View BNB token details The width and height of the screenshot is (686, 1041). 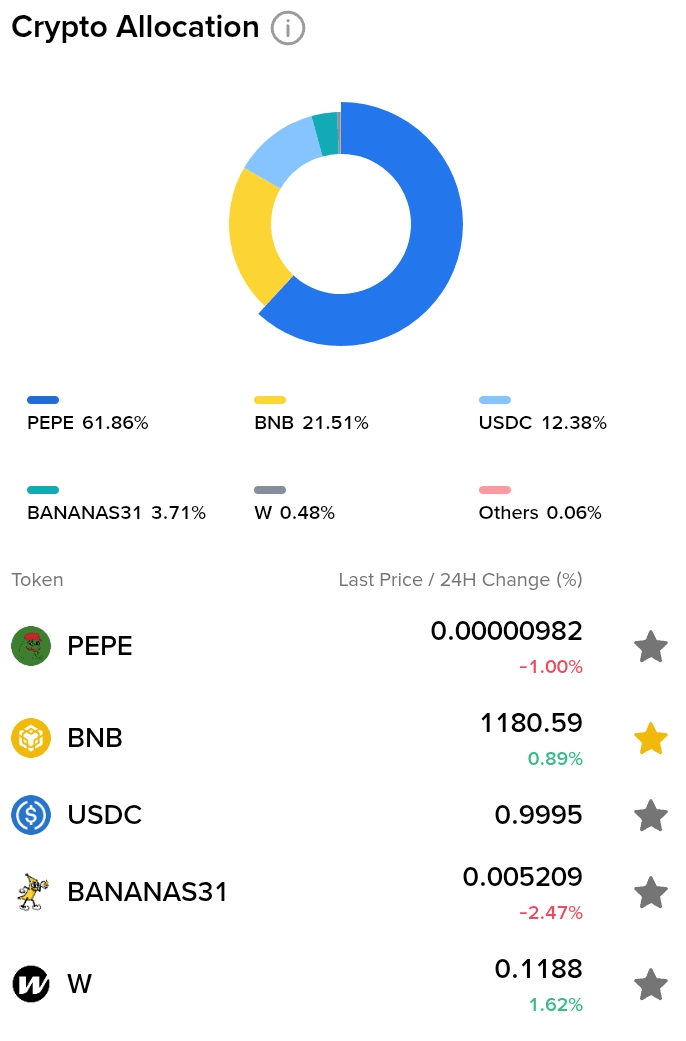pos(95,738)
